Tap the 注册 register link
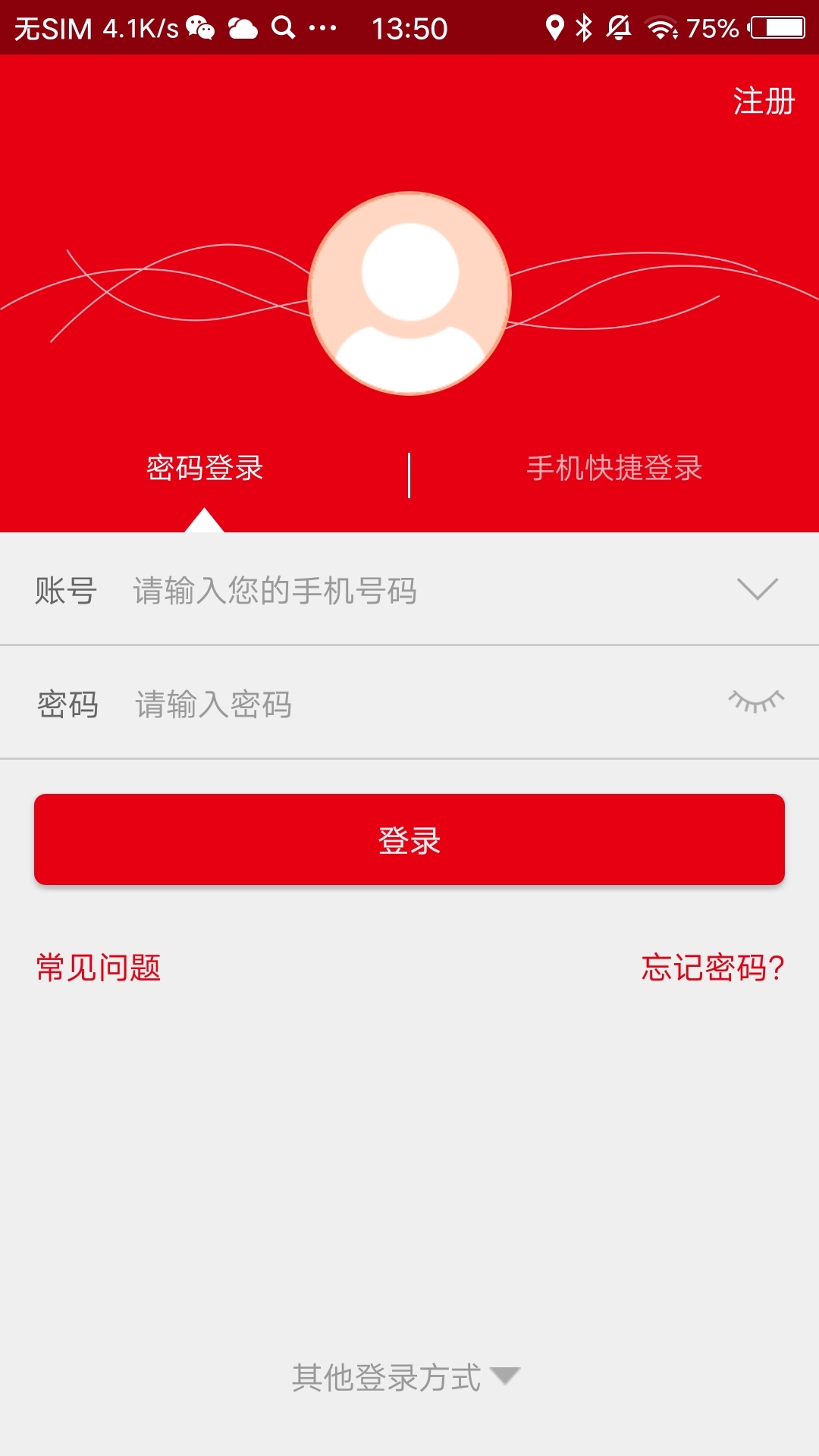Screen dimensions: 819x1456 pyautogui.click(x=763, y=101)
